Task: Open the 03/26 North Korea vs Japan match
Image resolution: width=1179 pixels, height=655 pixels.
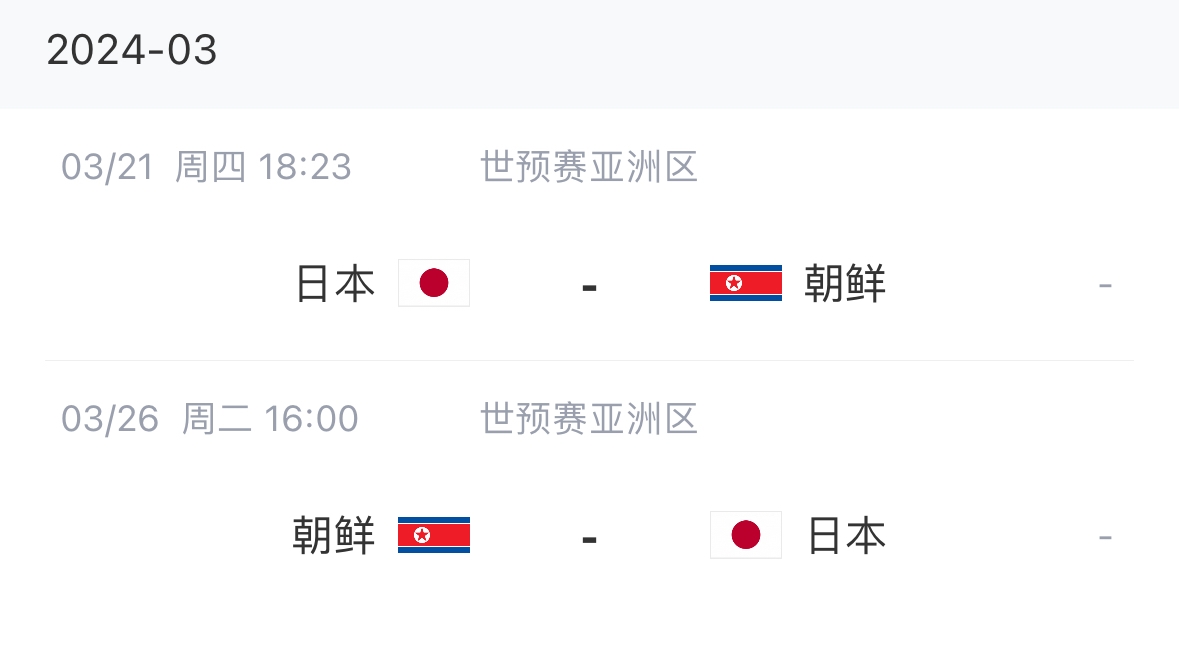Action: (589, 536)
